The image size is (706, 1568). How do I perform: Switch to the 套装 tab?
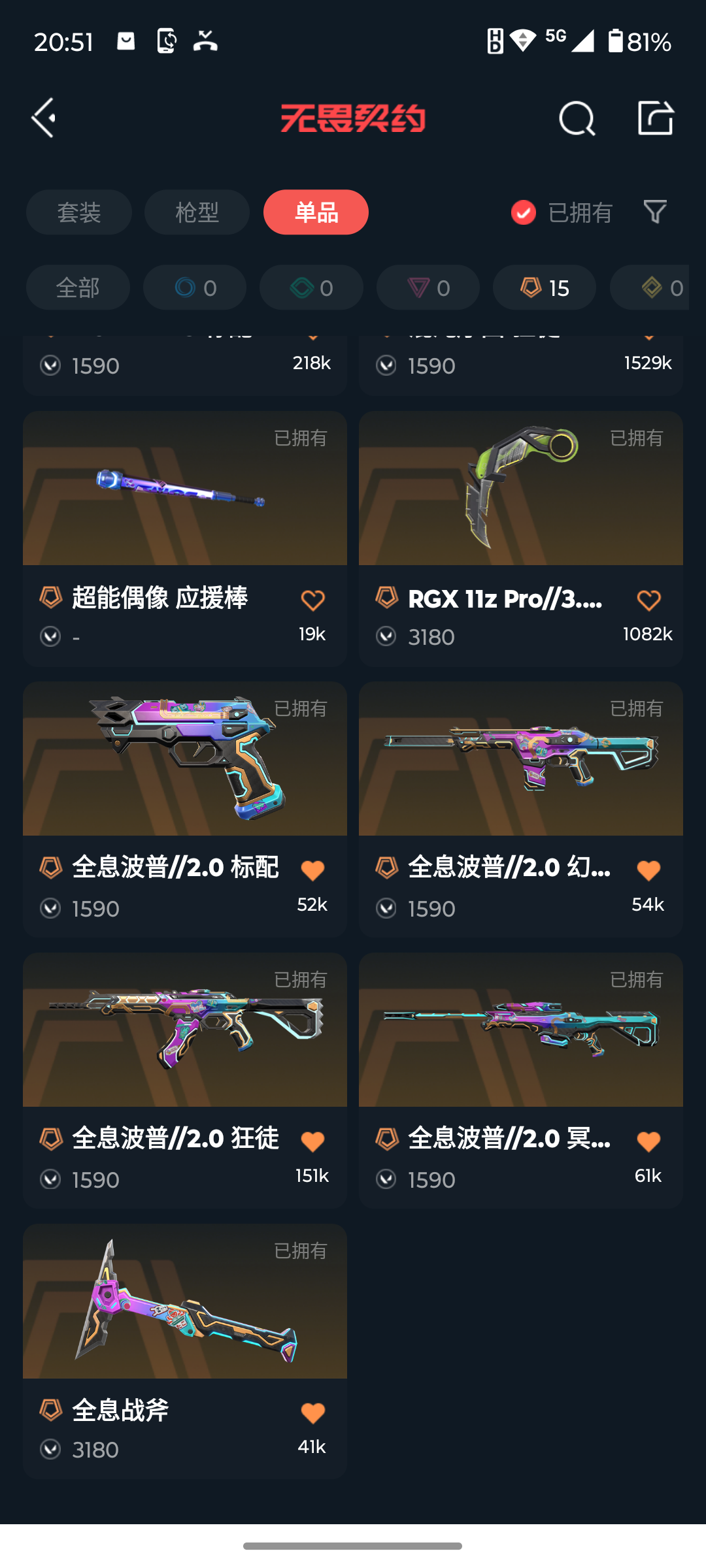pos(79,212)
